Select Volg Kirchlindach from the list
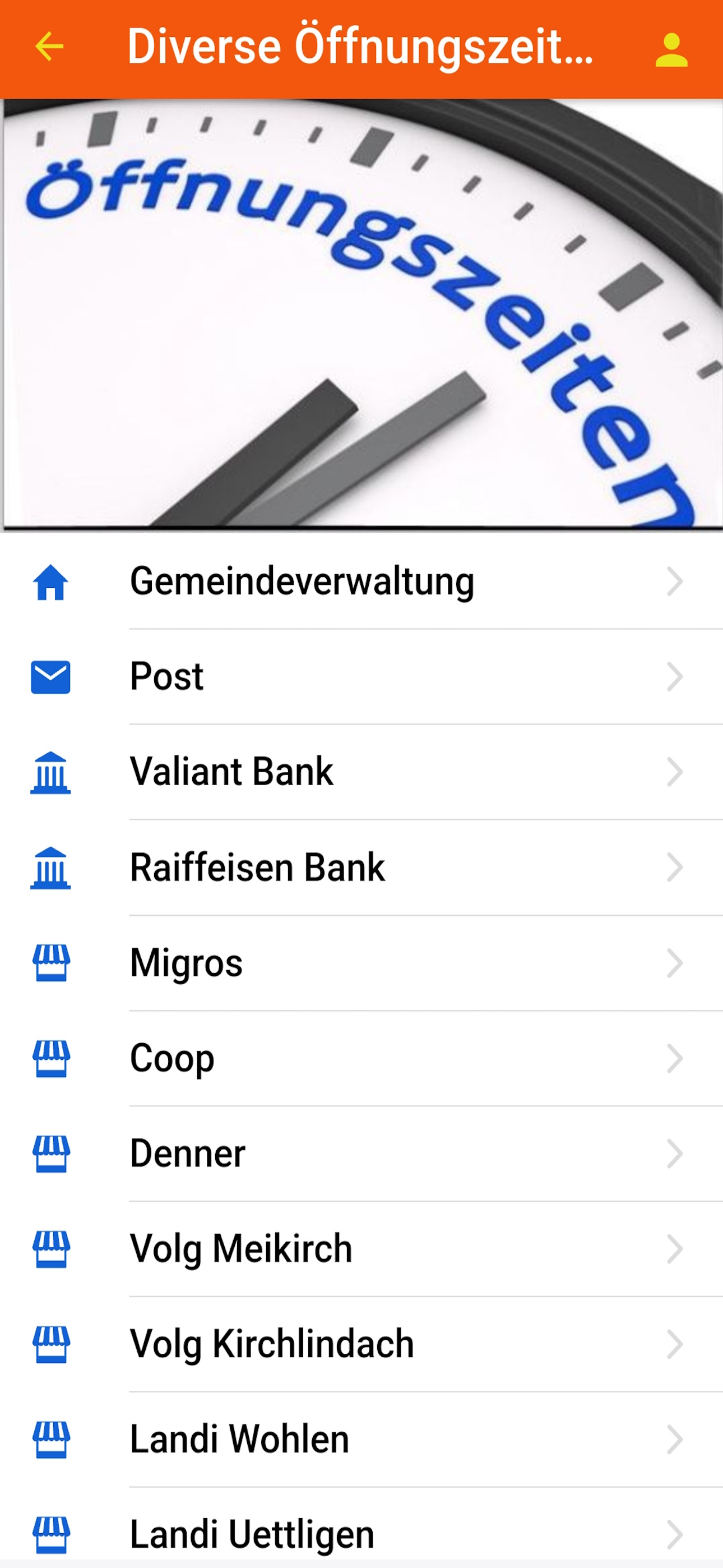 coord(361,1344)
